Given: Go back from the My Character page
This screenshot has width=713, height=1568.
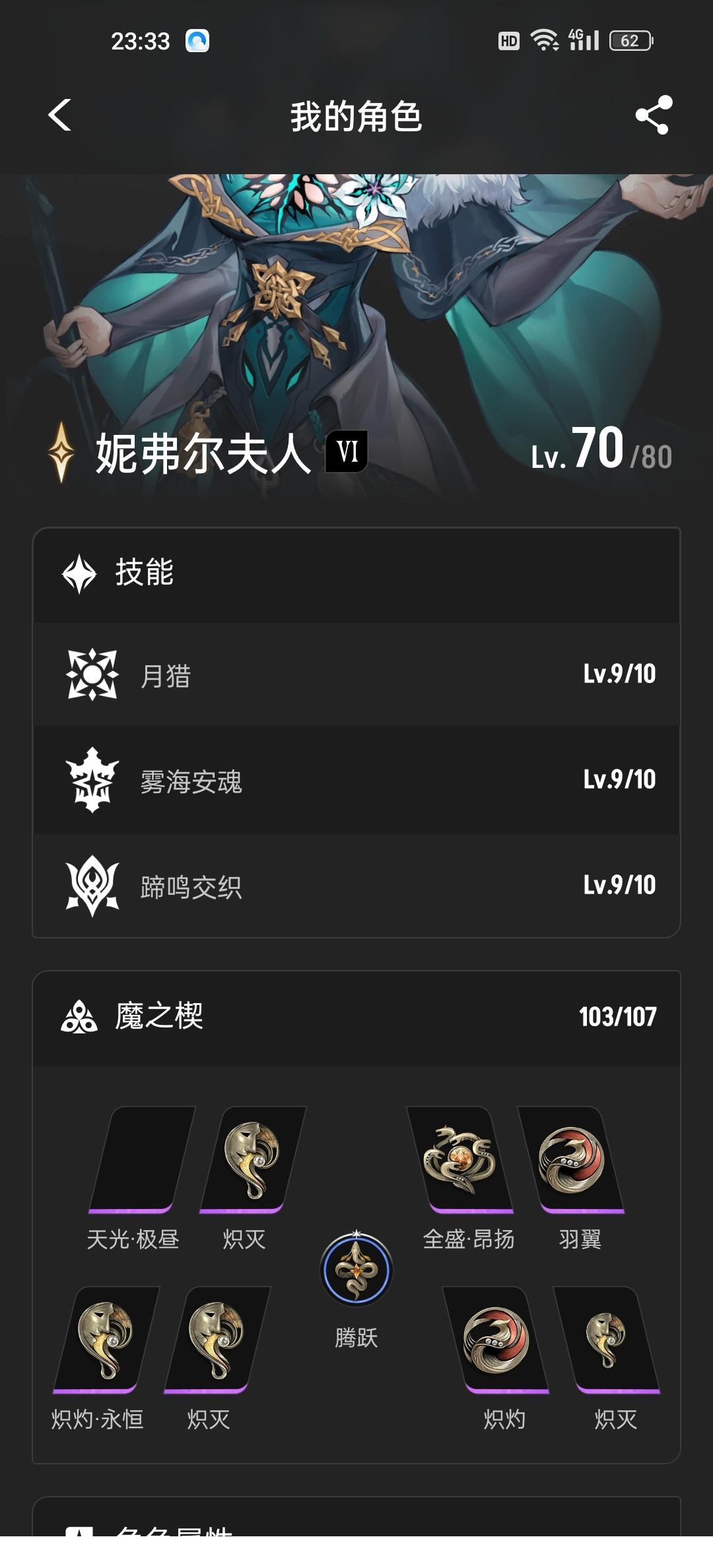Looking at the screenshot, I should (60, 115).
